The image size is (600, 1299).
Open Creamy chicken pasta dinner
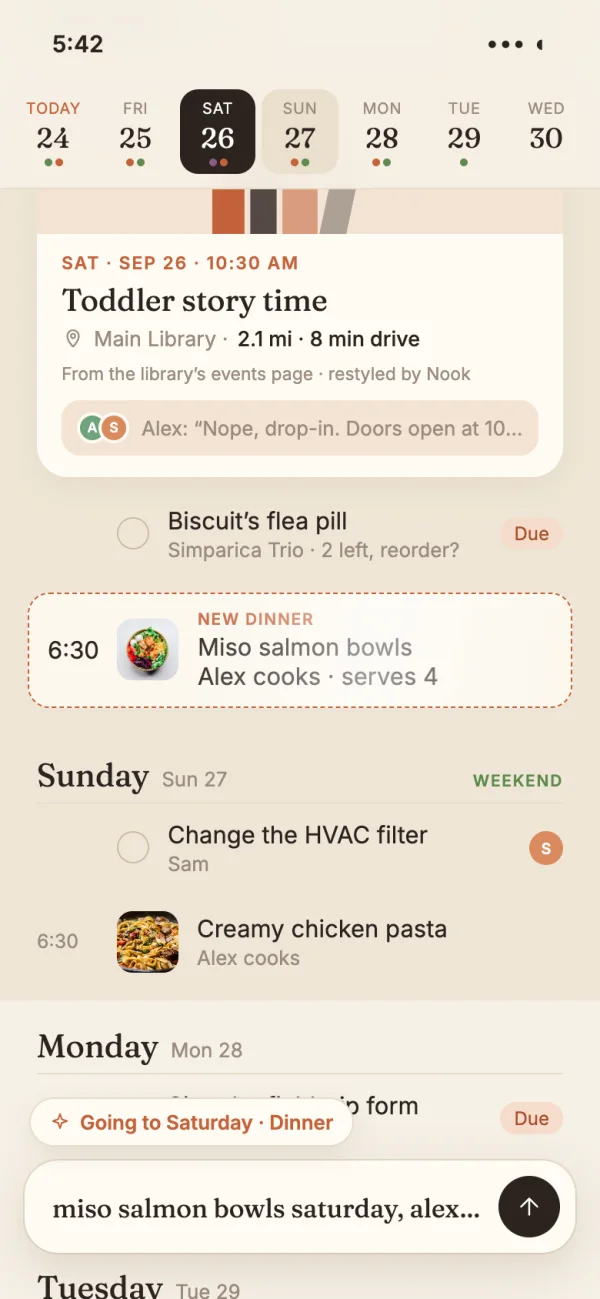(300, 942)
